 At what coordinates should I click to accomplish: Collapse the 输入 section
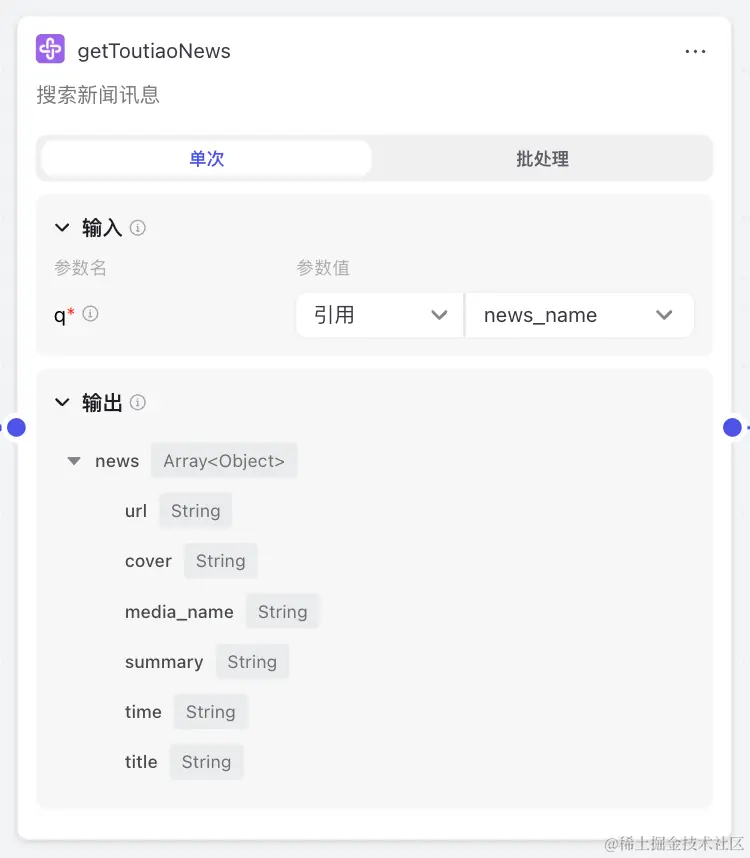[x=63, y=228]
